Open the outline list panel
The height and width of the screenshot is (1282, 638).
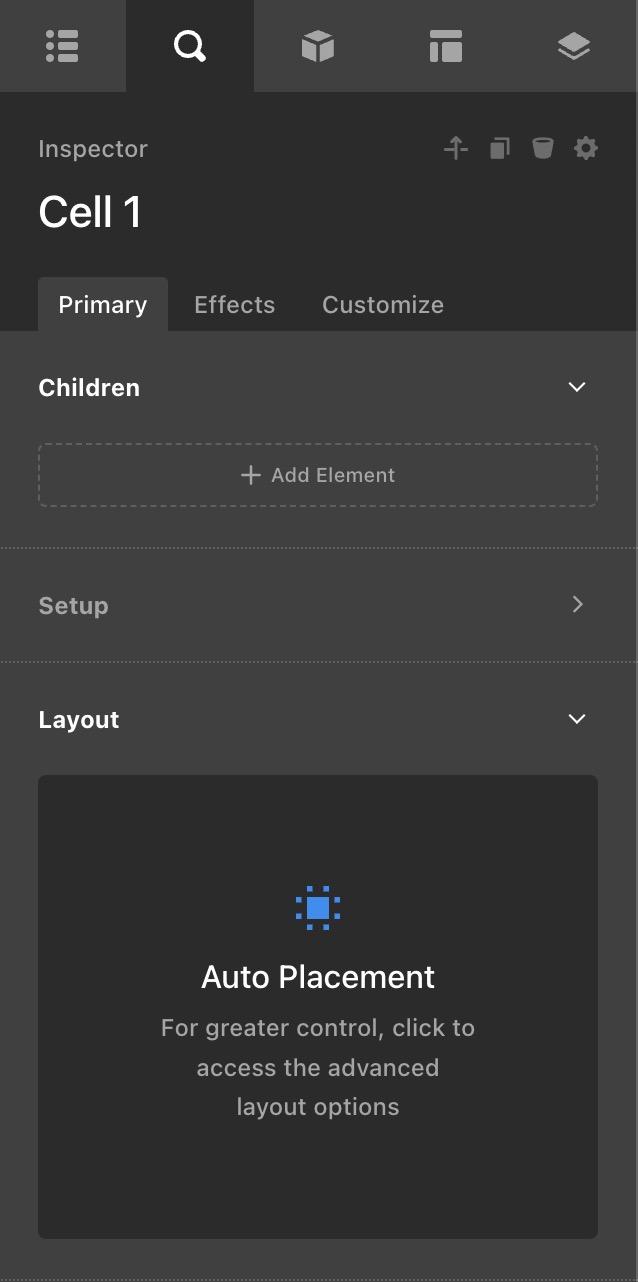[62, 46]
